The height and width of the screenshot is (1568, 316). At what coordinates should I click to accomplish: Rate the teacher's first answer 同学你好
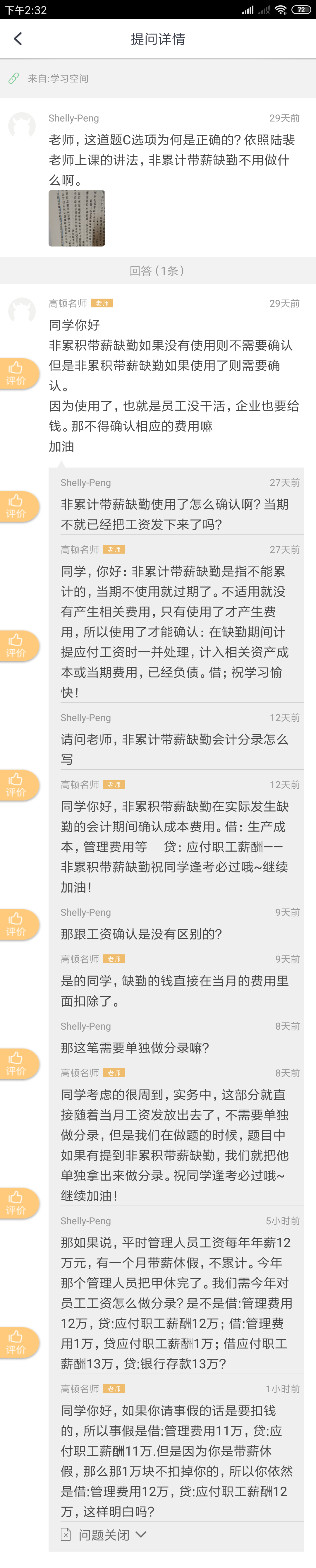(16, 373)
